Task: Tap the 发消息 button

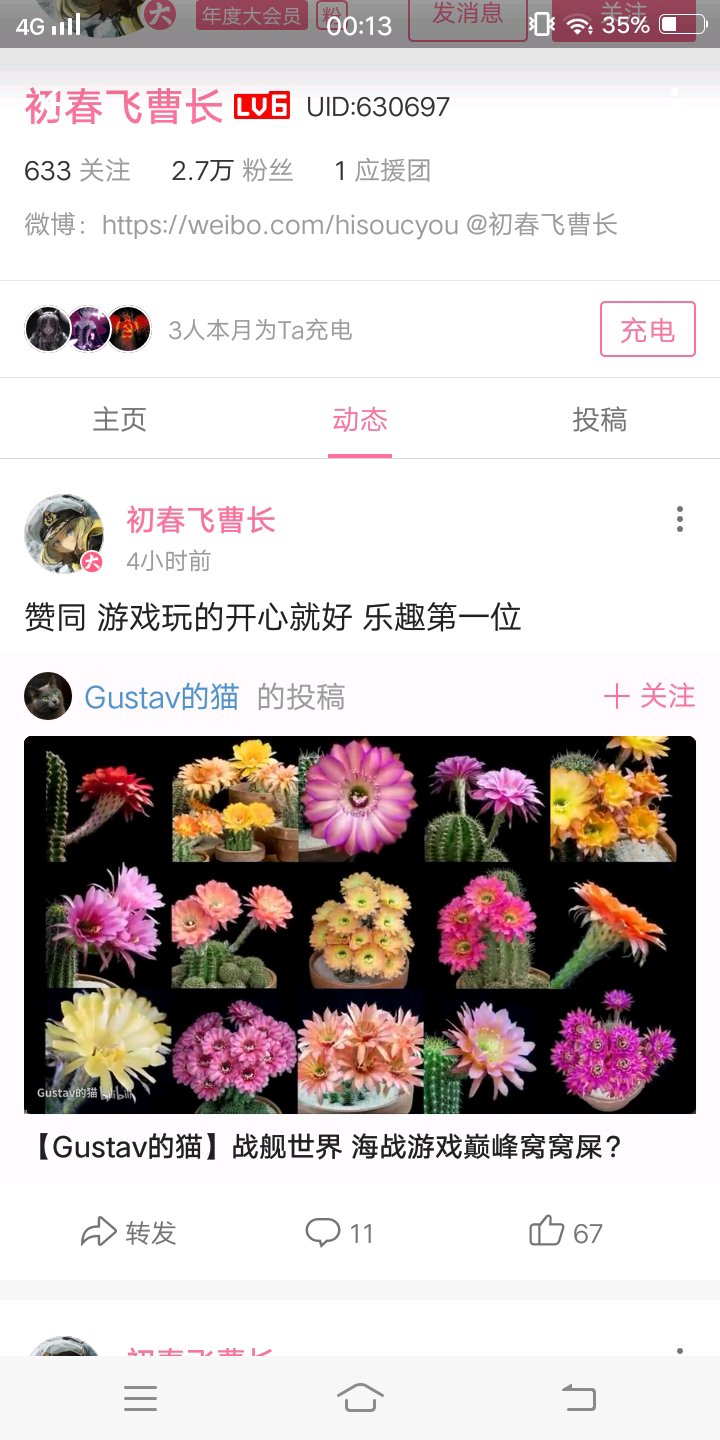Action: pos(467,16)
